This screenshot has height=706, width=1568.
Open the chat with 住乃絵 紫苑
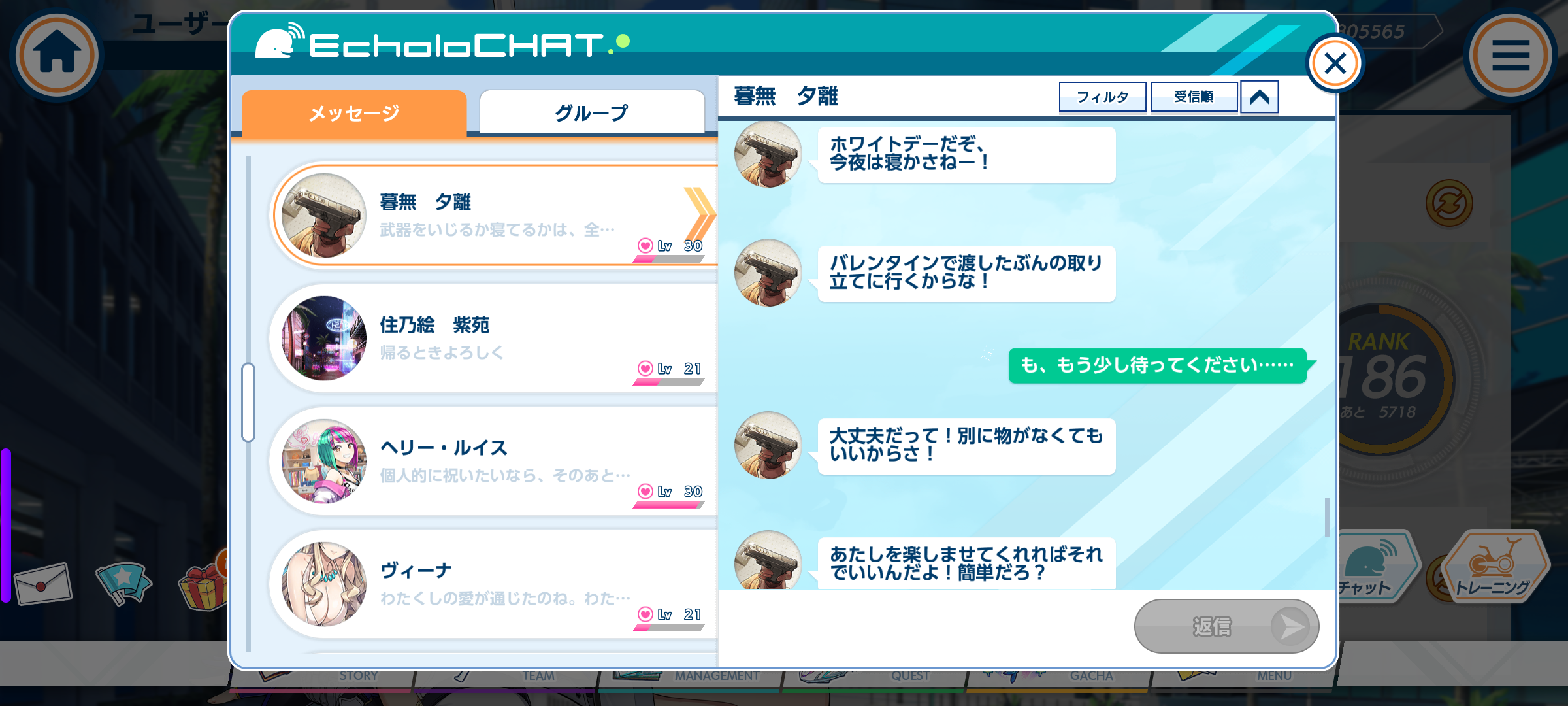(x=495, y=339)
